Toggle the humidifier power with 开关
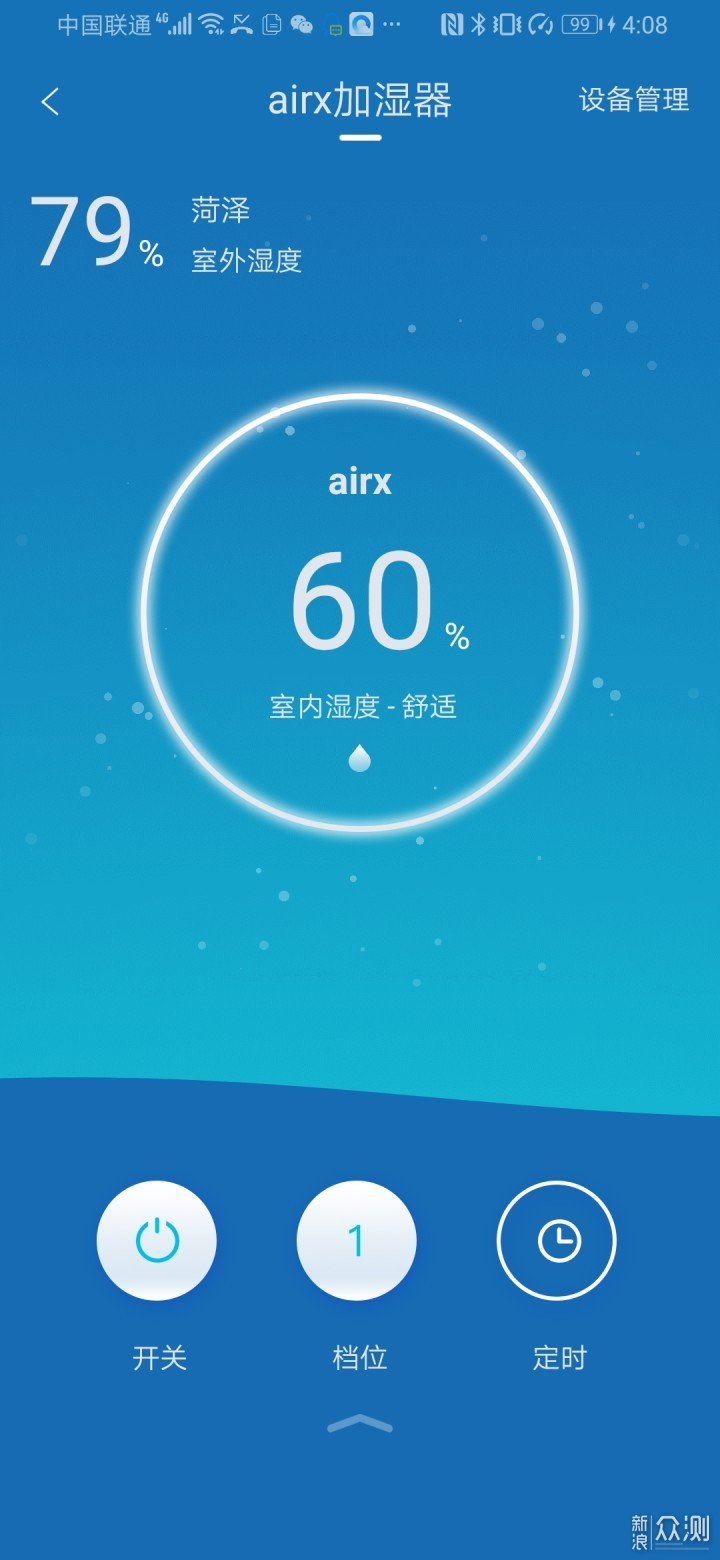 pyautogui.click(x=157, y=1240)
